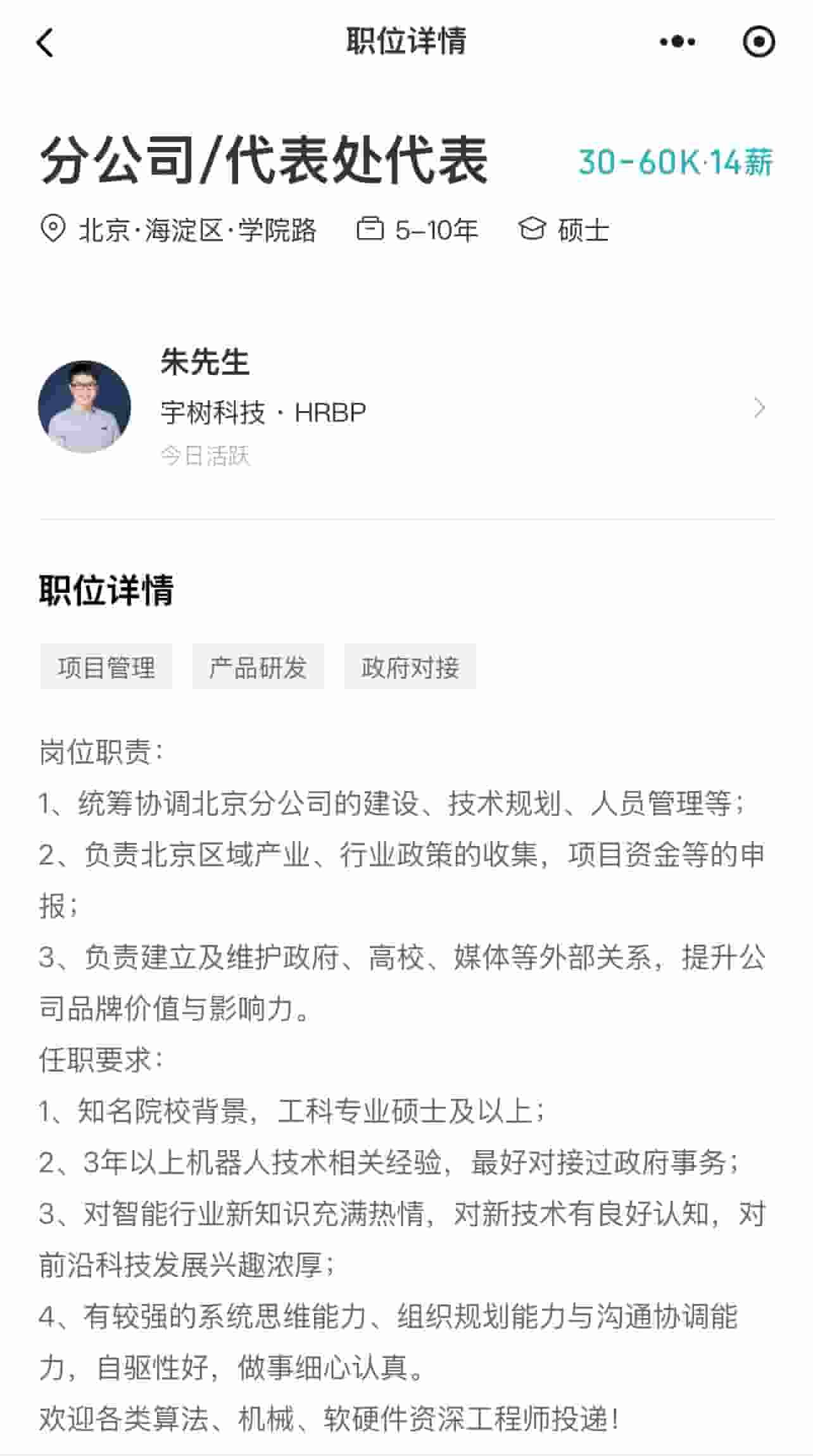Close the mini program via circle icon
Screen dimensions: 813x1456
coord(758,42)
